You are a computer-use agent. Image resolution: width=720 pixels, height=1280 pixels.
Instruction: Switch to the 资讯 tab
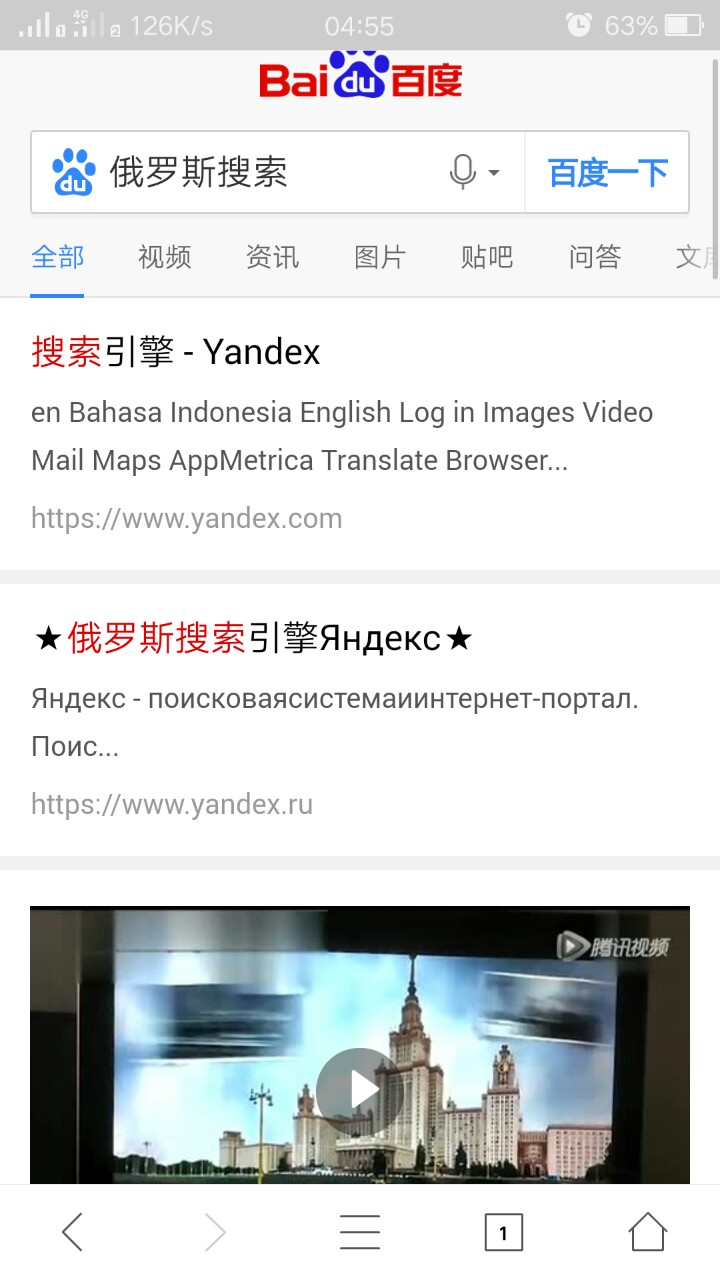coord(272,258)
